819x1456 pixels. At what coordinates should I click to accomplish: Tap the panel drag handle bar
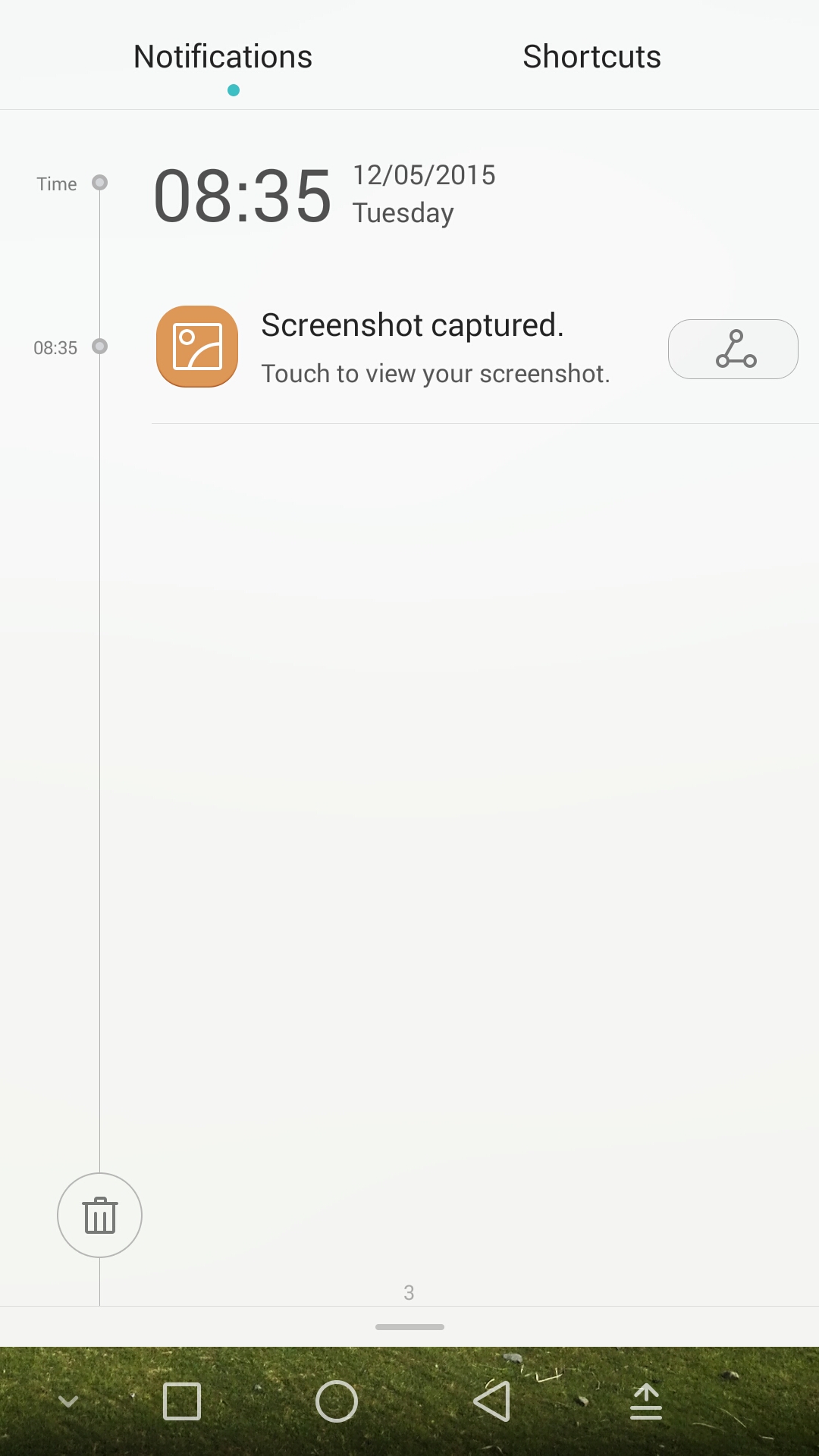pos(409,1327)
